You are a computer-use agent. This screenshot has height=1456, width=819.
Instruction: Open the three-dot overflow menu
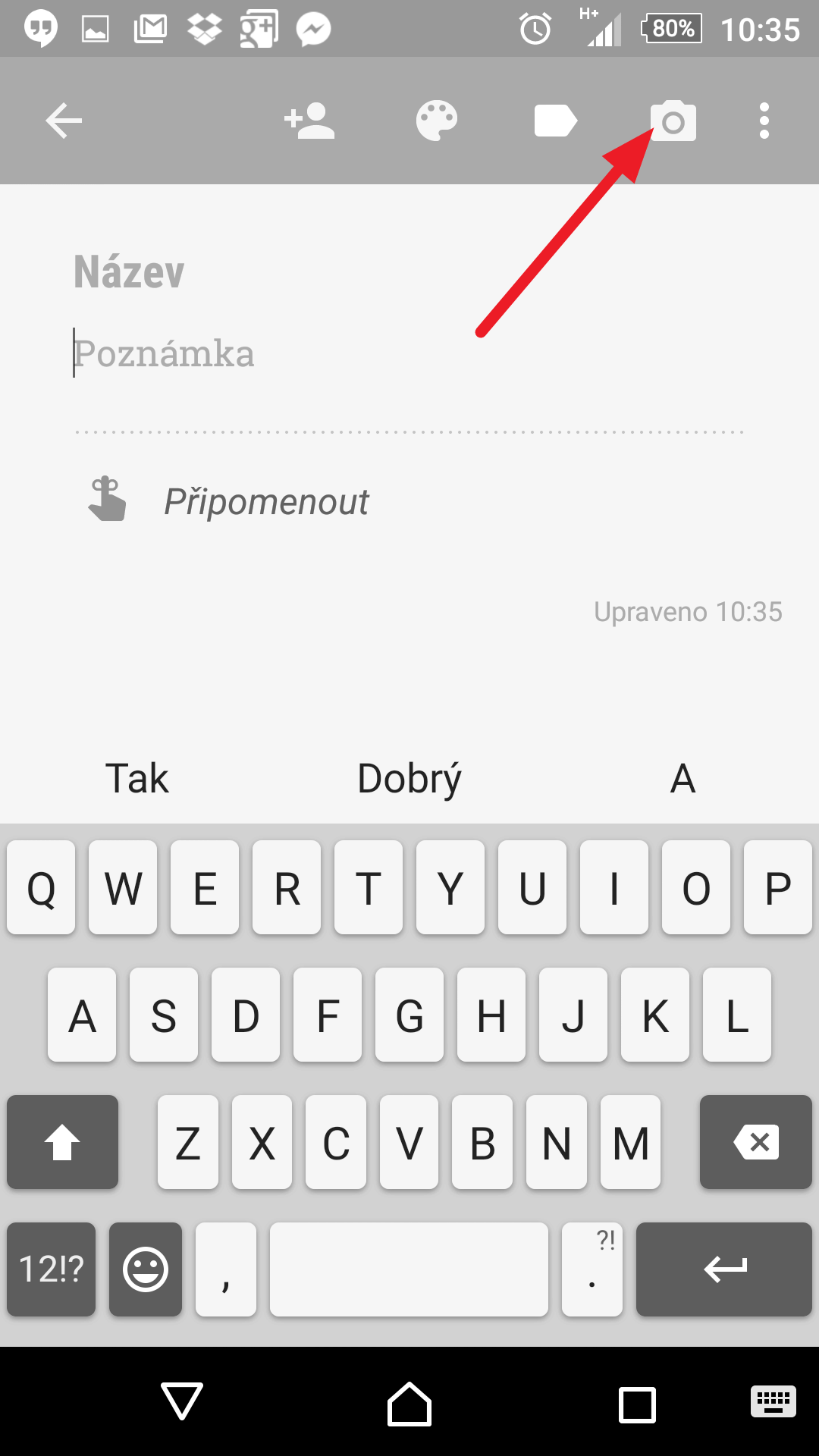764,121
